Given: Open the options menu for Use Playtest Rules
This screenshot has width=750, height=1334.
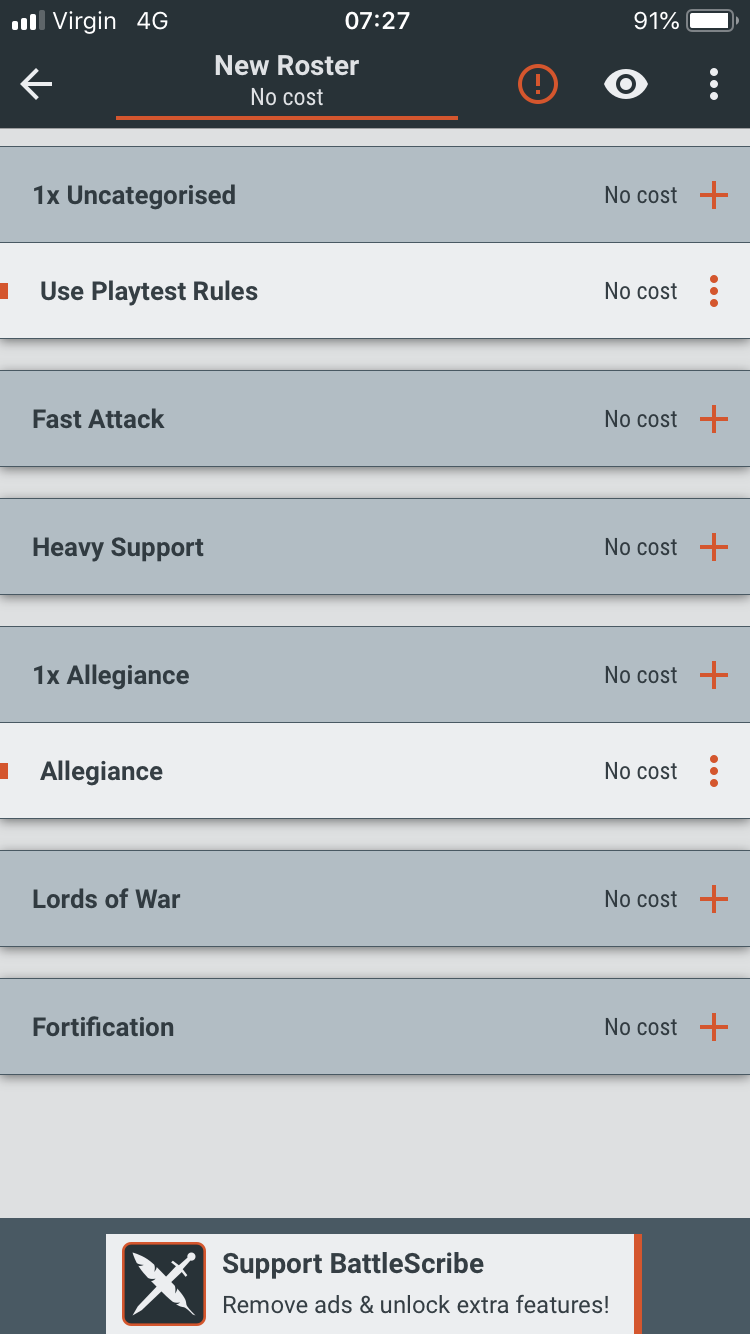Looking at the screenshot, I should tap(714, 291).
